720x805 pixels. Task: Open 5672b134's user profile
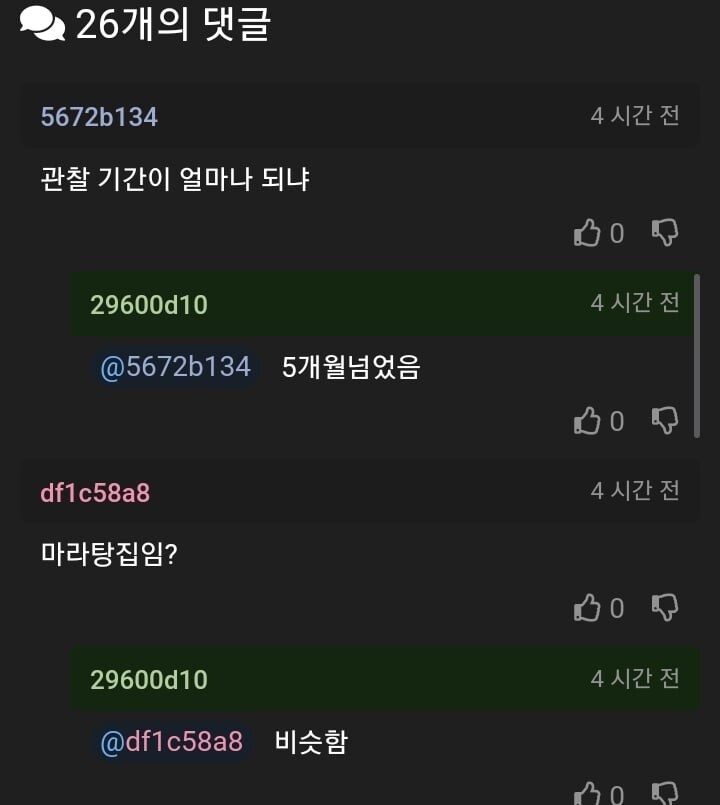97,116
